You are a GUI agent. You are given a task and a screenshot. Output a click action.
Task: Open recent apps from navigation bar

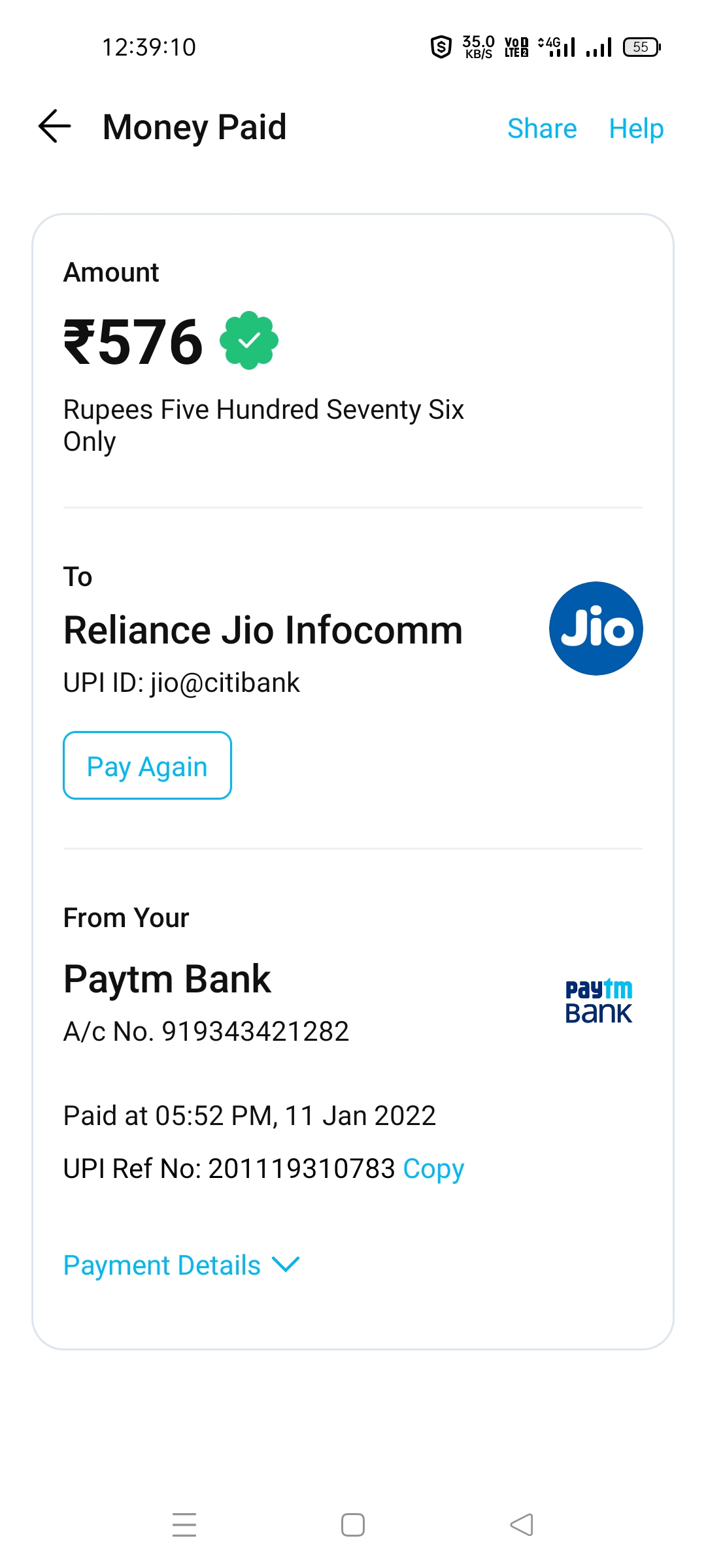click(184, 1525)
